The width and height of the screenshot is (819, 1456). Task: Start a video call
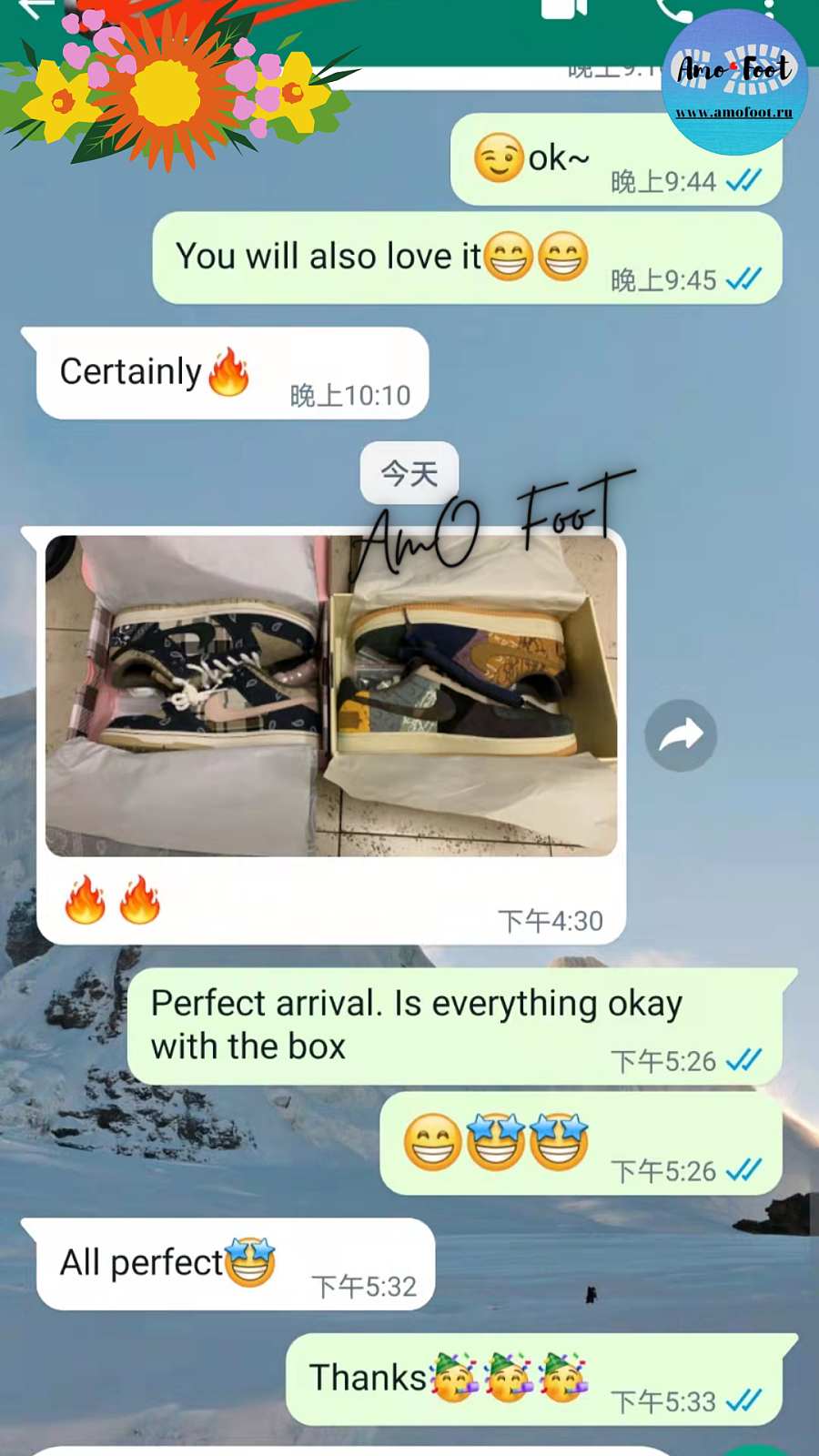tap(563, 9)
